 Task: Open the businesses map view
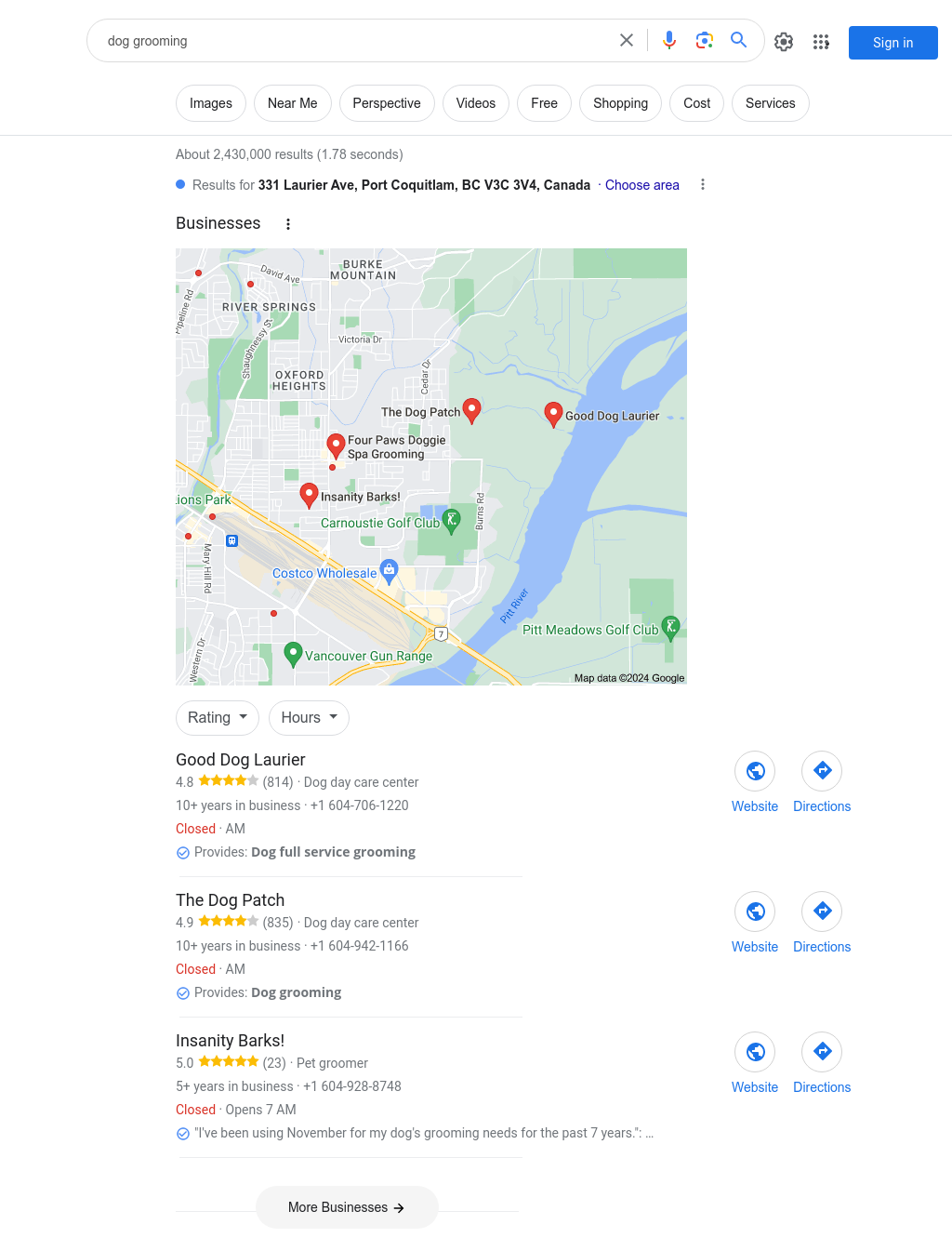[431, 467]
